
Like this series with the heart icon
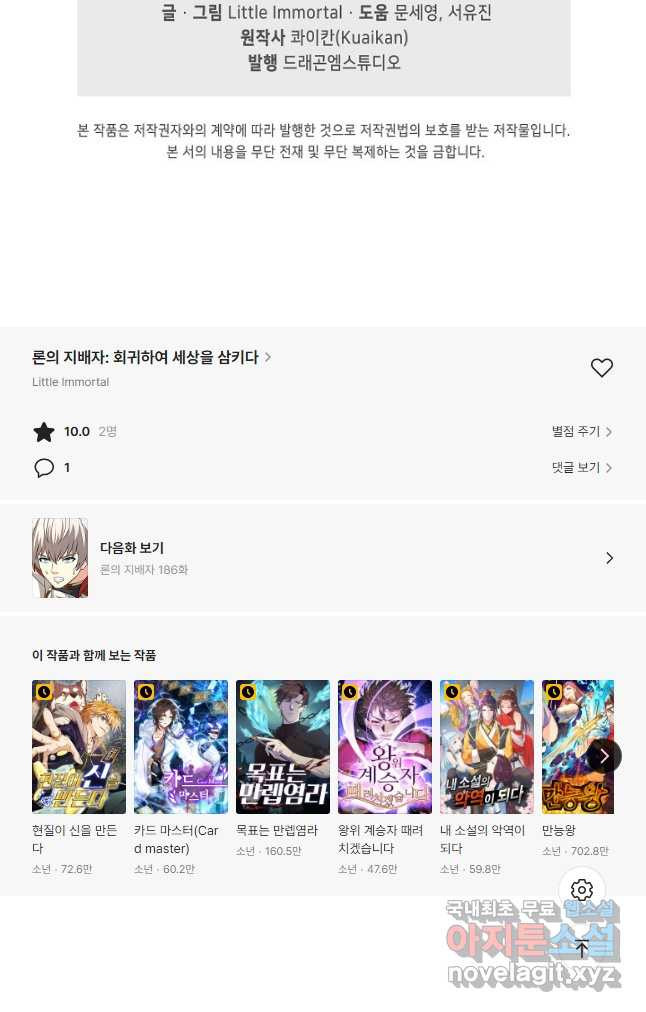(x=601, y=368)
